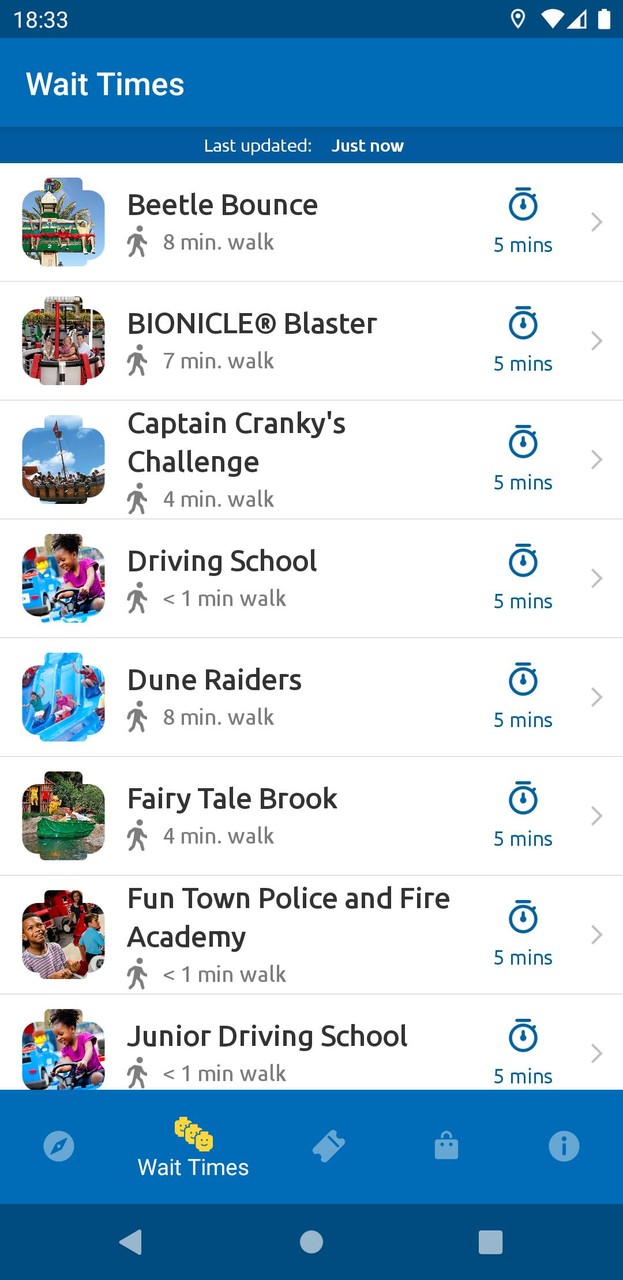Go to the tickets tab
This screenshot has height=1280, width=623.
pyautogui.click(x=328, y=1146)
